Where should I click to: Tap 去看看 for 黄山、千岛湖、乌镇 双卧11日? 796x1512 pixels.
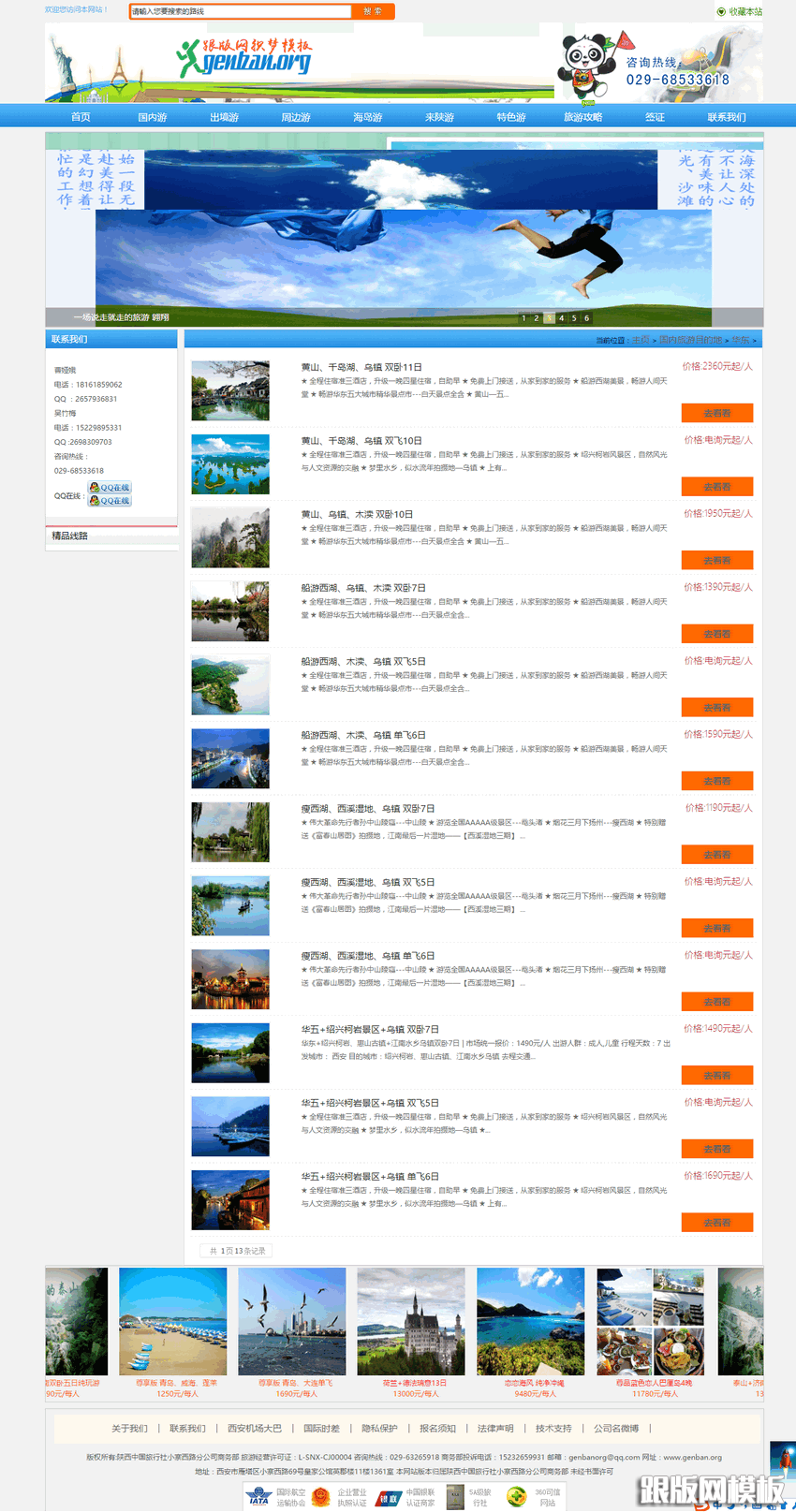[x=717, y=413]
